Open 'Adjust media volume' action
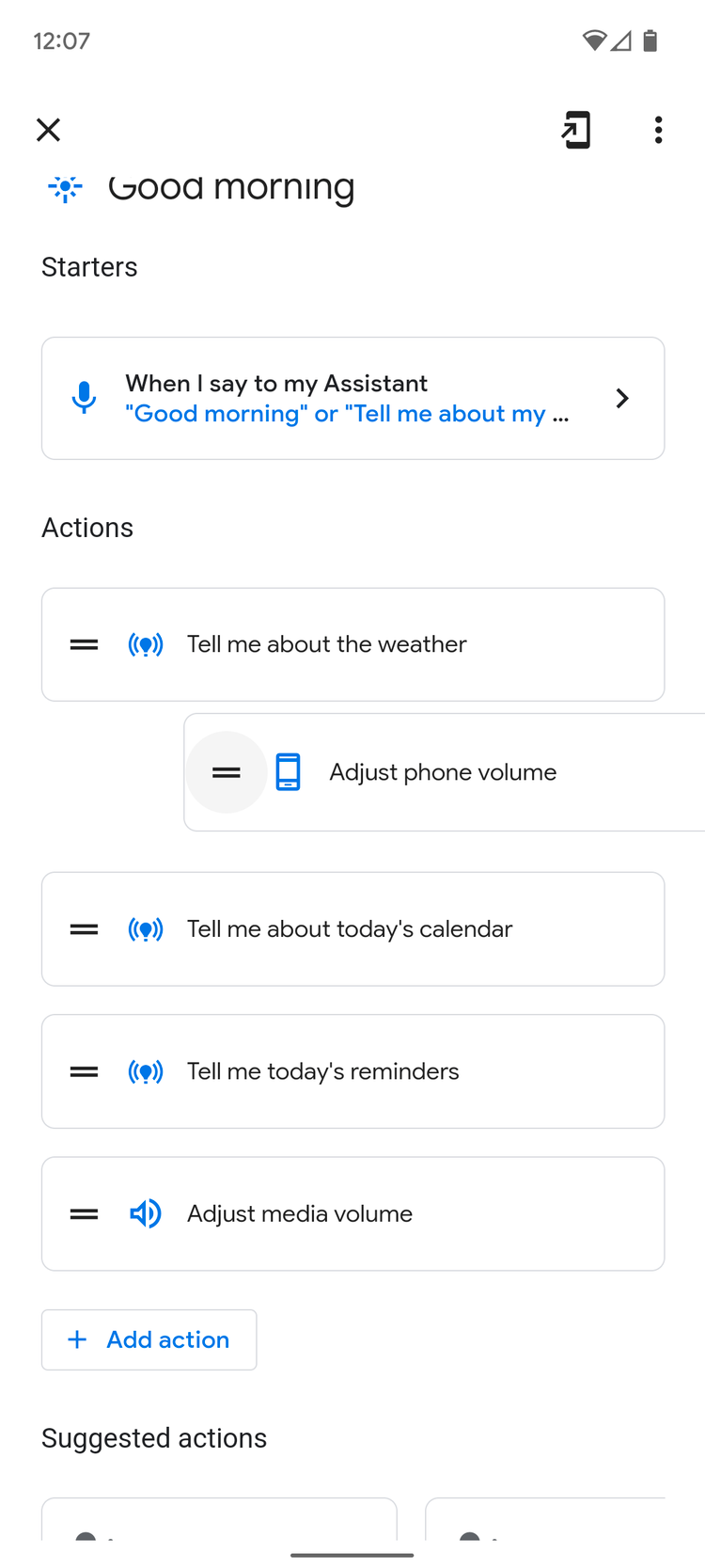 click(x=353, y=1214)
